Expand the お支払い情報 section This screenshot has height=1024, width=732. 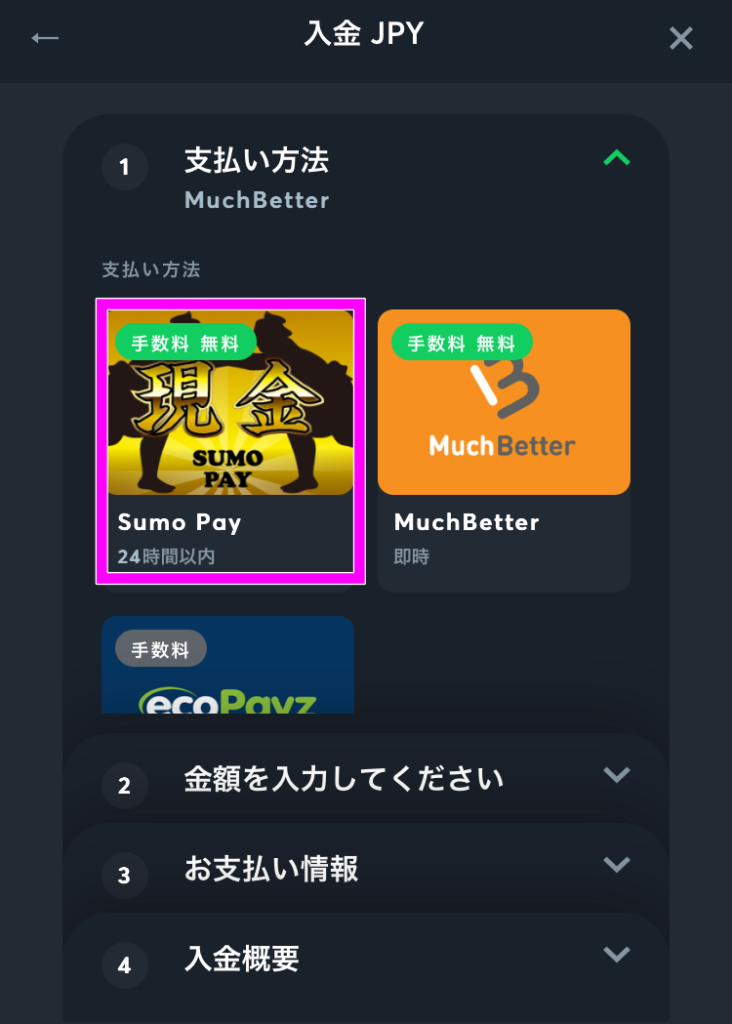coord(617,865)
